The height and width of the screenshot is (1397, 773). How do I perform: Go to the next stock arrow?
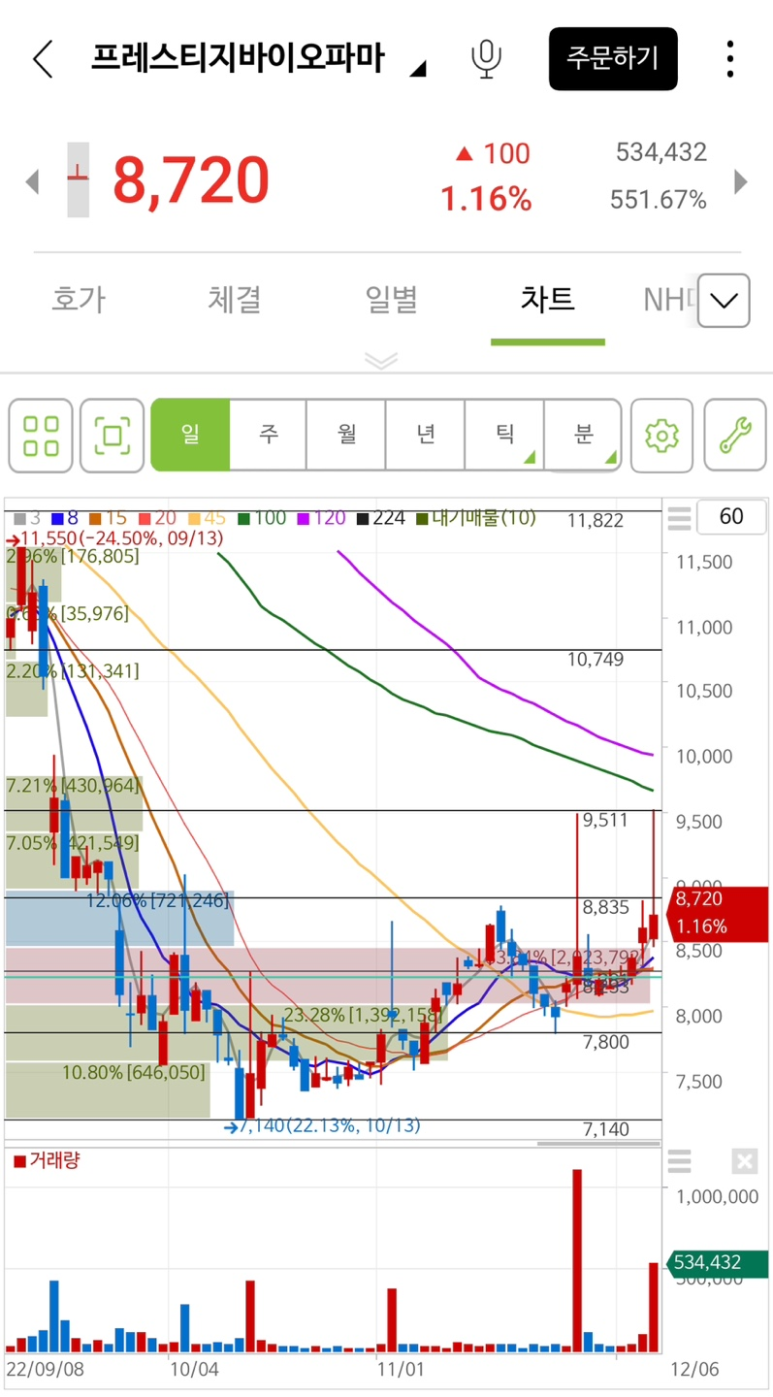click(x=741, y=182)
